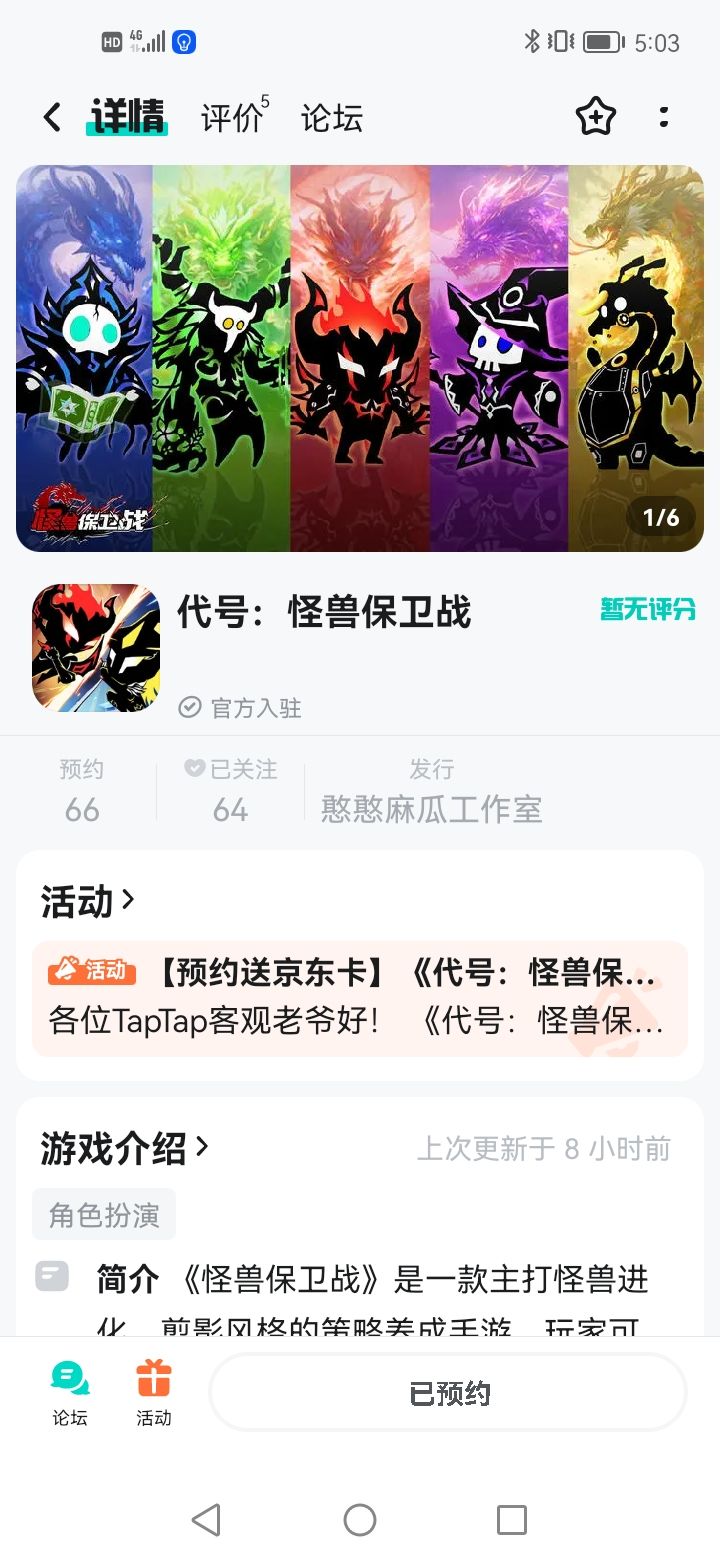Tap the star favorite icon
The width and height of the screenshot is (720, 1560).
(x=596, y=118)
